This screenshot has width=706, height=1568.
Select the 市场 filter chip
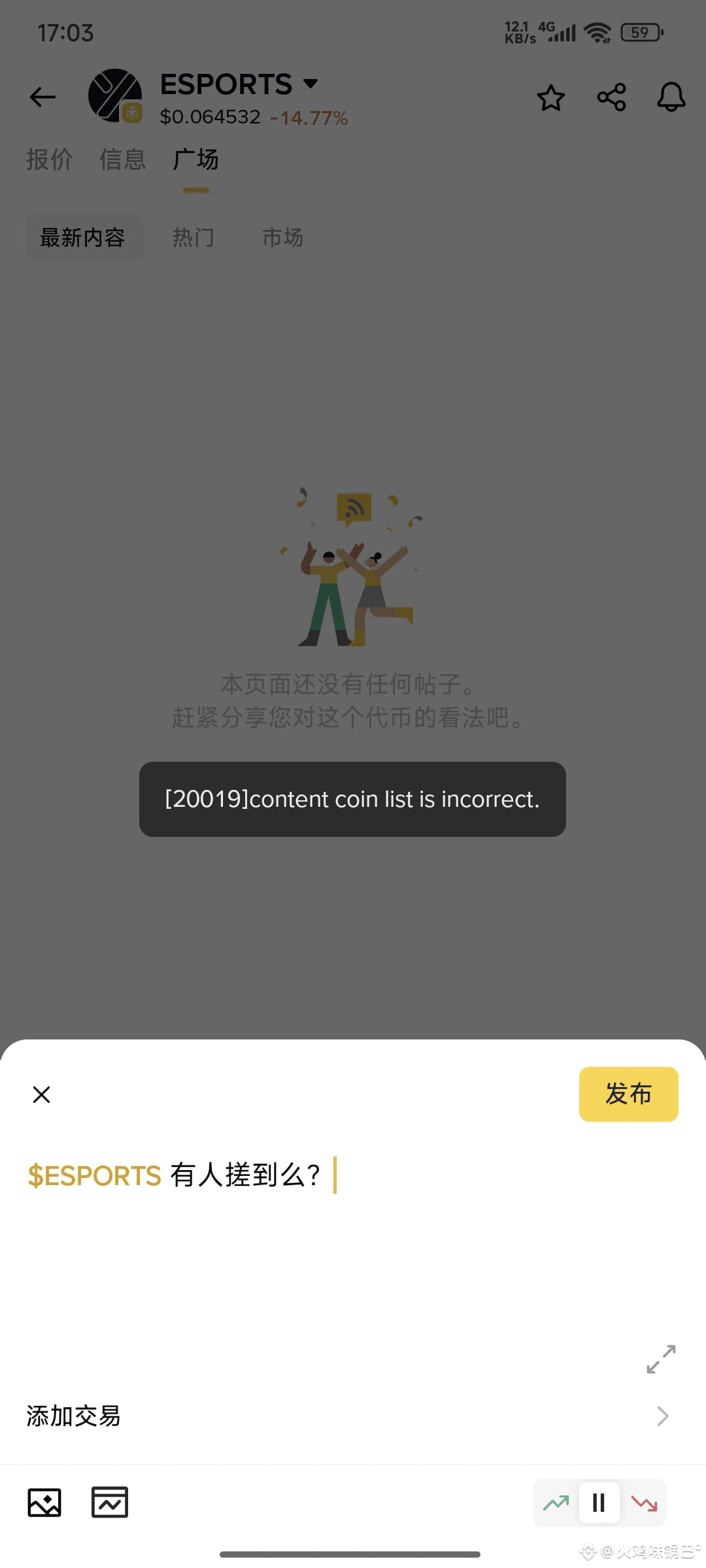coord(282,238)
